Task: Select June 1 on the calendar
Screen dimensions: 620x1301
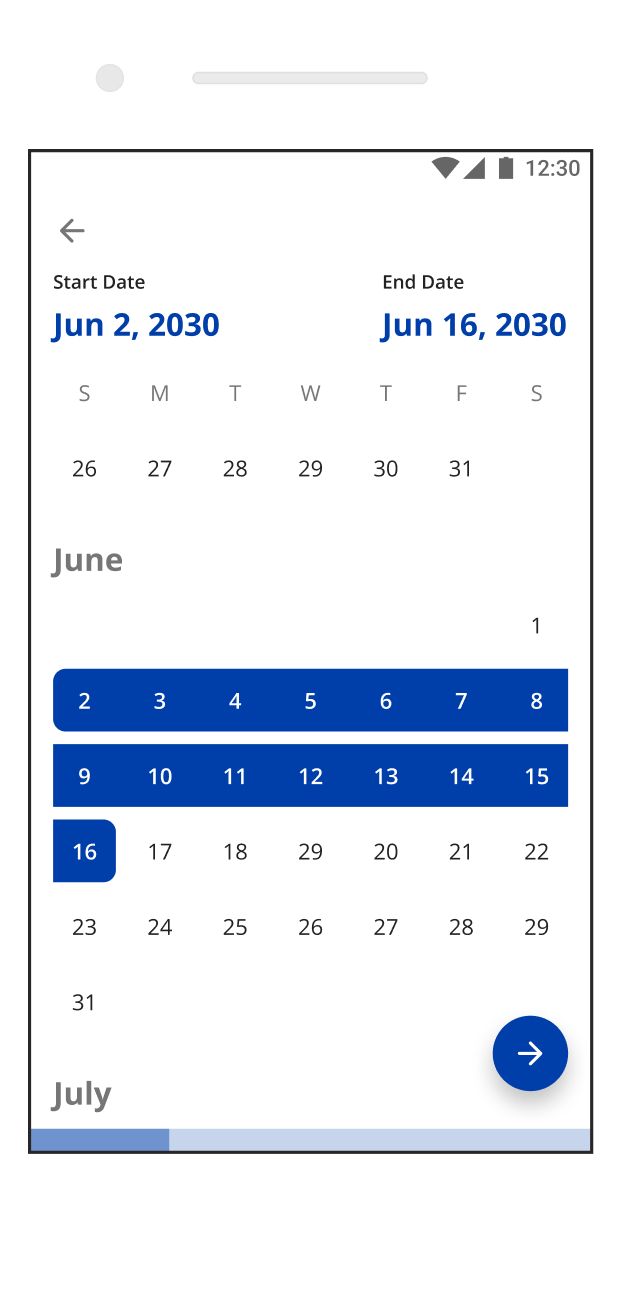Action: (536, 626)
